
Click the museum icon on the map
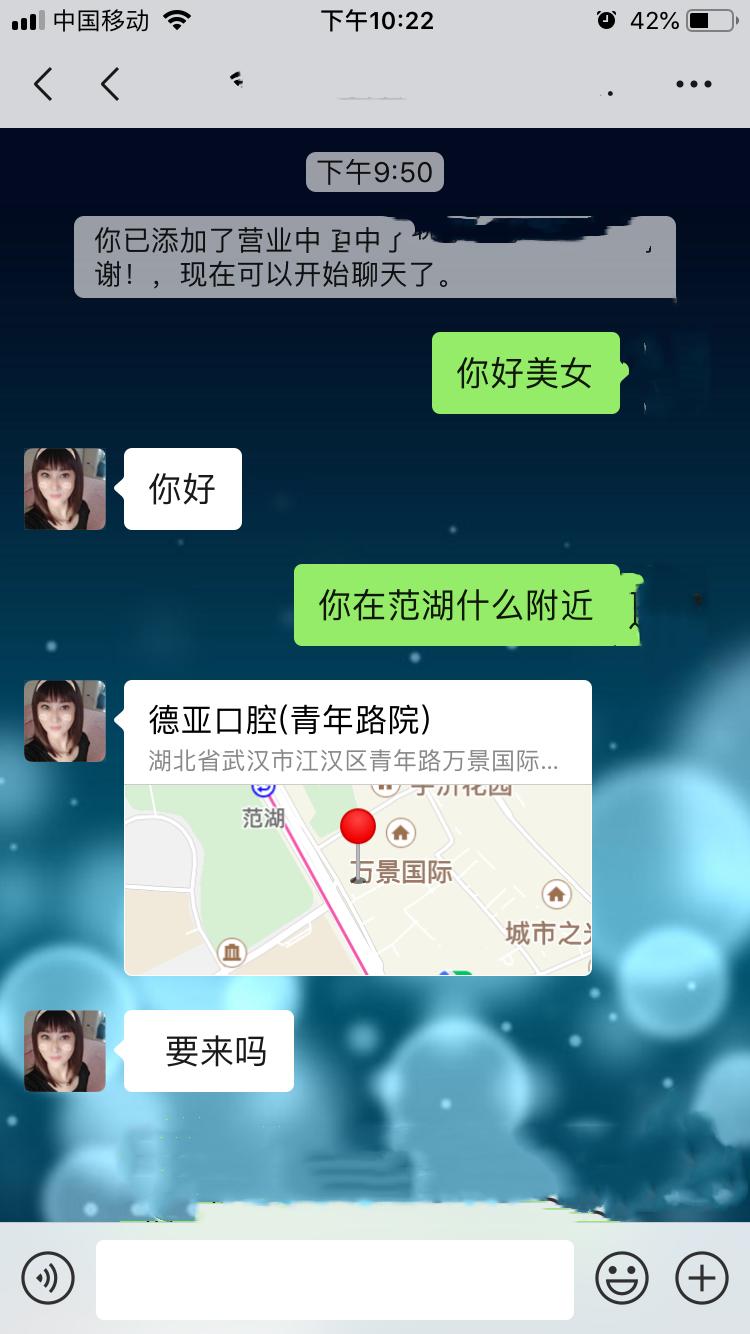click(x=231, y=952)
